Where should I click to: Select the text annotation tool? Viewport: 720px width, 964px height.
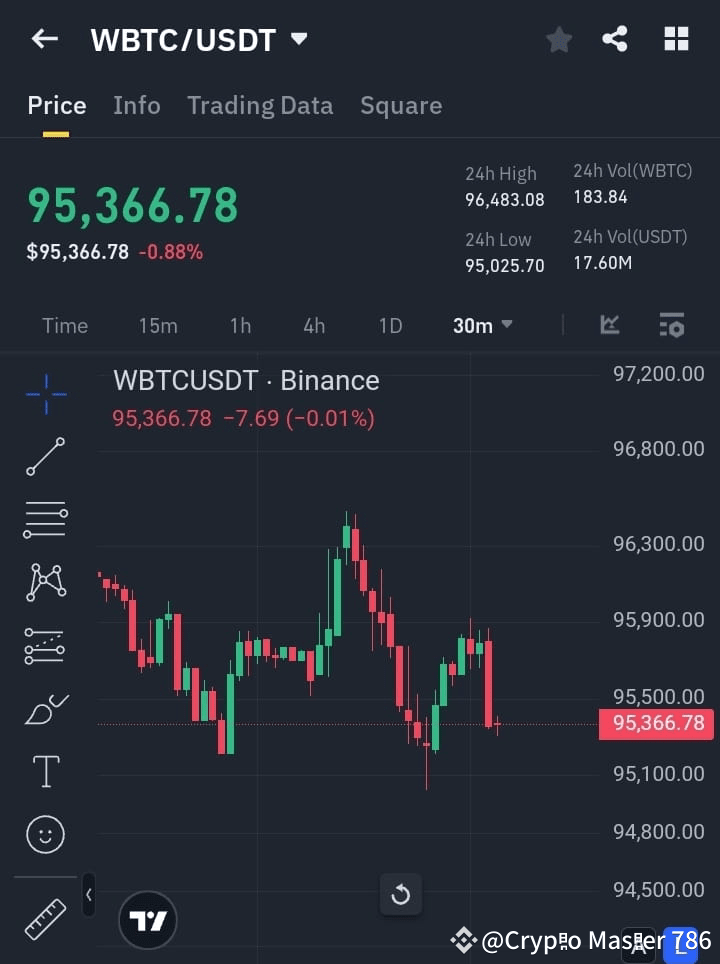(45, 771)
